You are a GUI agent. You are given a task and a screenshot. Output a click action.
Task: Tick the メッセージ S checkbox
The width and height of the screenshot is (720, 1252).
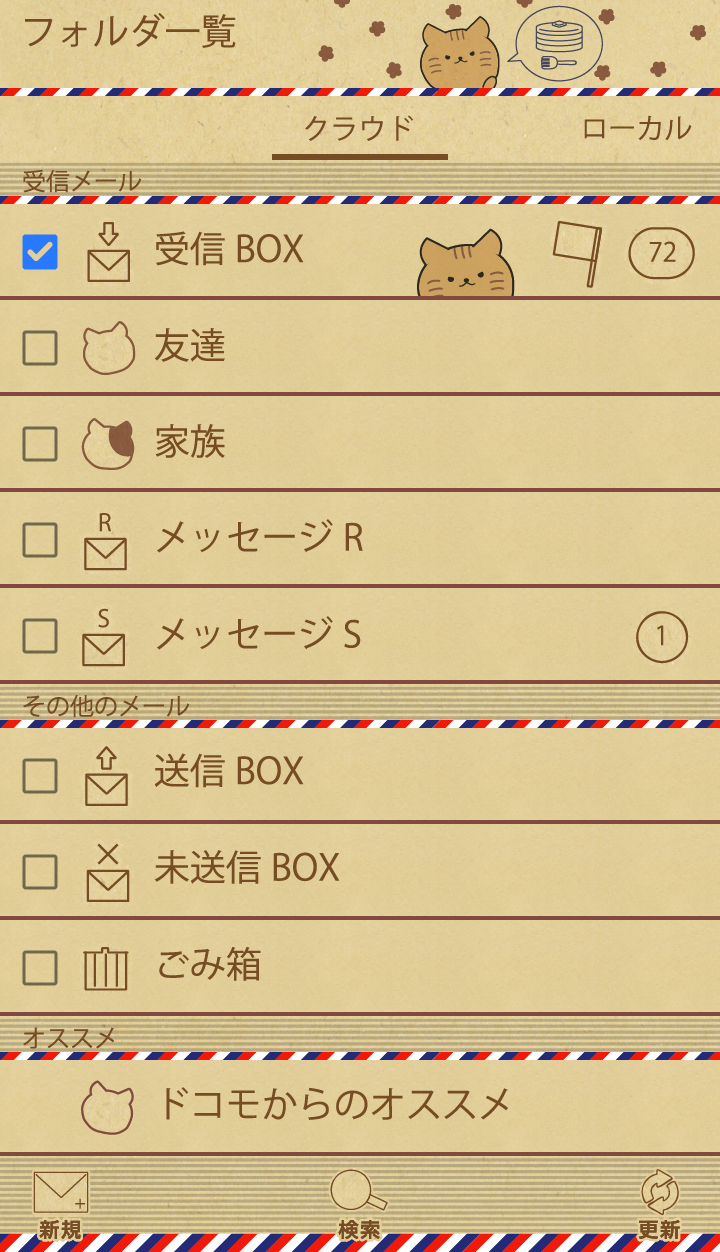(40, 636)
